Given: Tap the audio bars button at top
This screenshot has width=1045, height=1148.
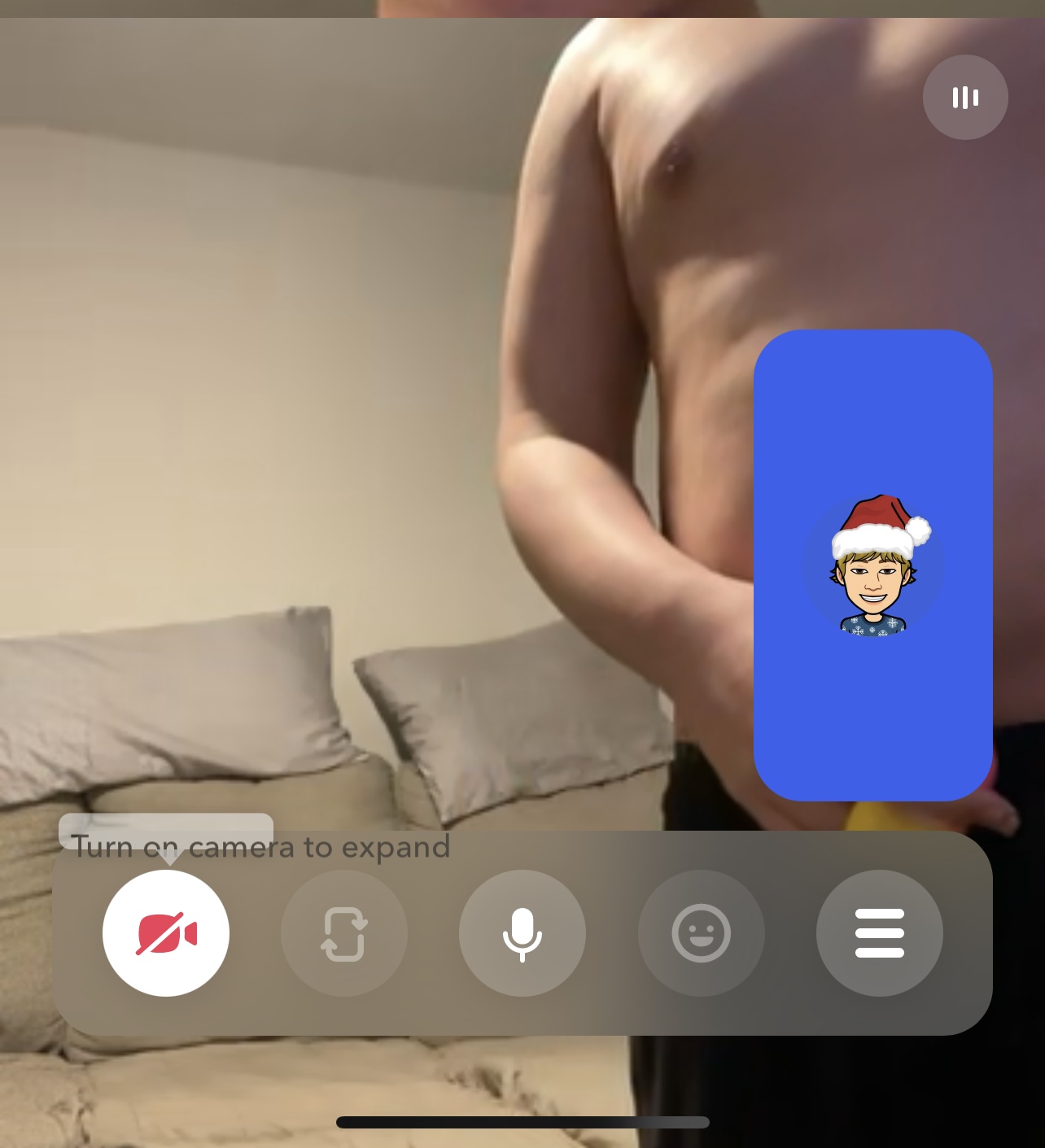Looking at the screenshot, I should coord(965,98).
